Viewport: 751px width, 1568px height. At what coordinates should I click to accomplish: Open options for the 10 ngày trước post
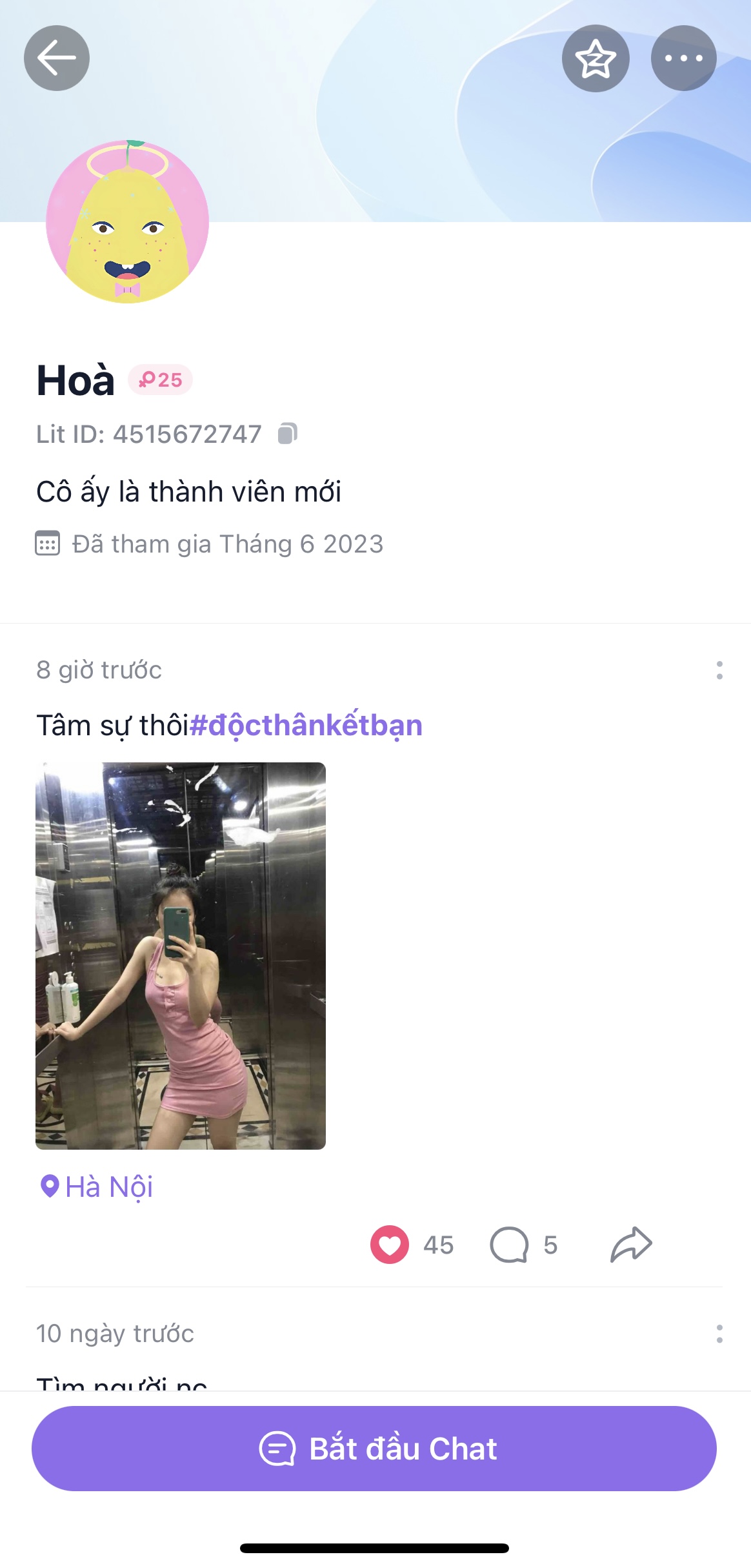click(719, 1334)
